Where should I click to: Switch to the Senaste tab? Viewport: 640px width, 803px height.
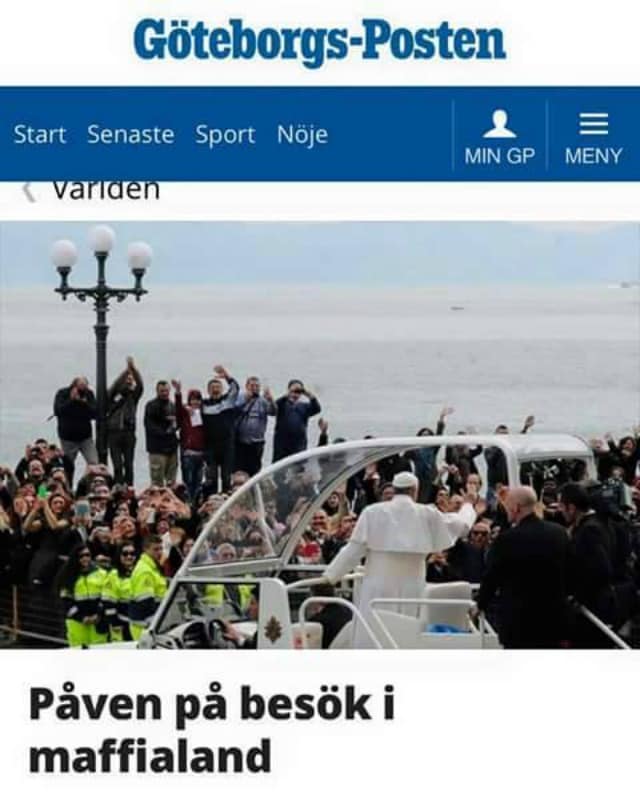[x=130, y=135]
